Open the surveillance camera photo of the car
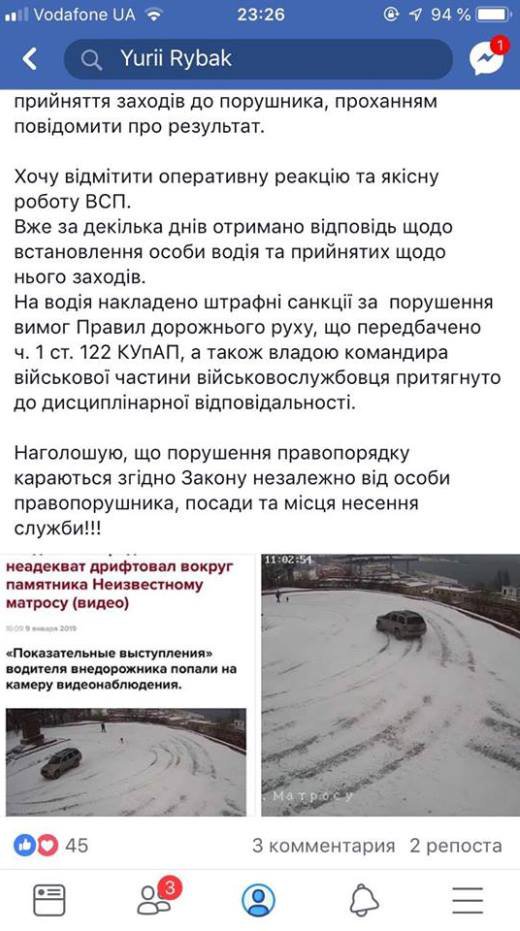 [x=391, y=685]
